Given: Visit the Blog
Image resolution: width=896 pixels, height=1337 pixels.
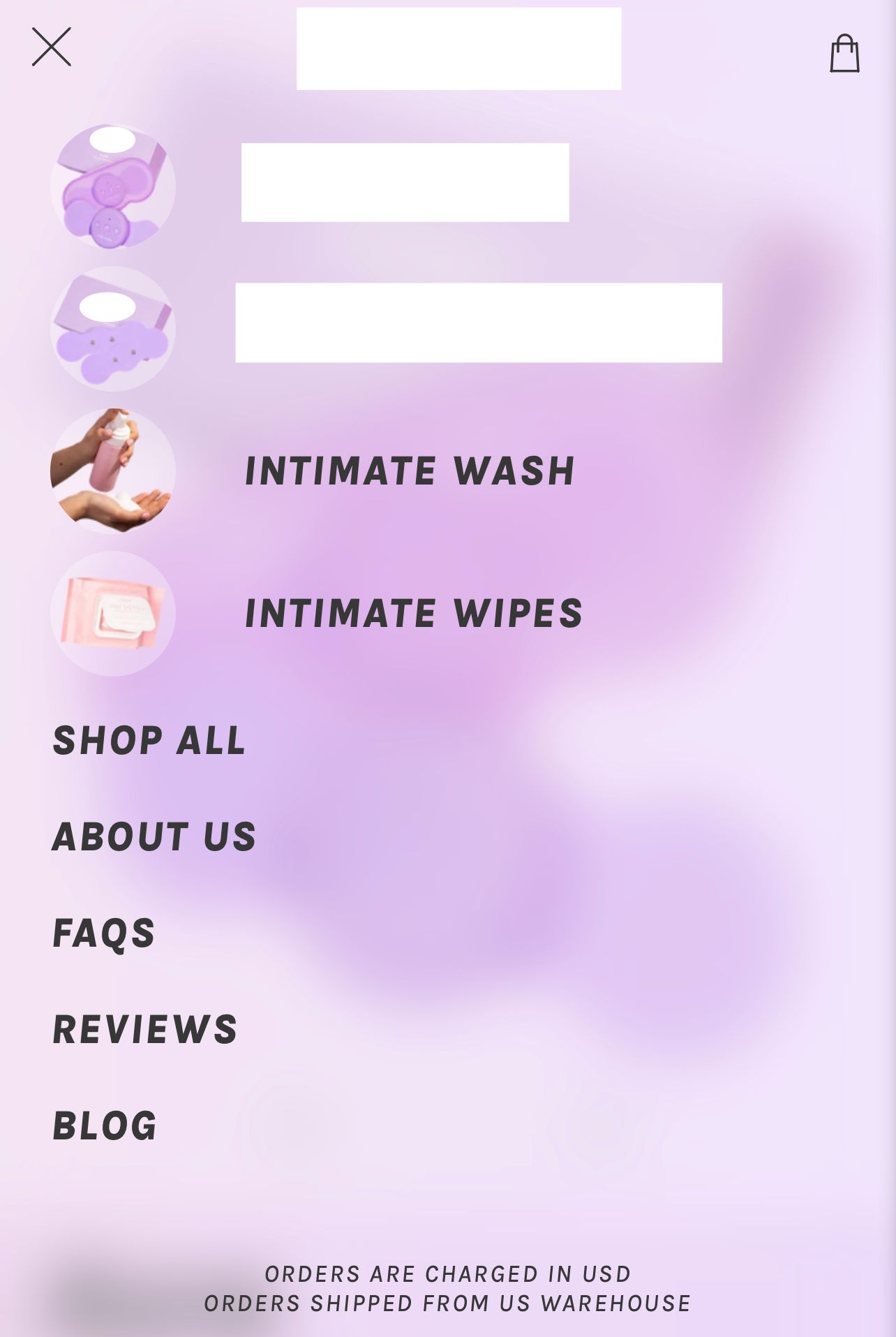Looking at the screenshot, I should [x=105, y=1126].
